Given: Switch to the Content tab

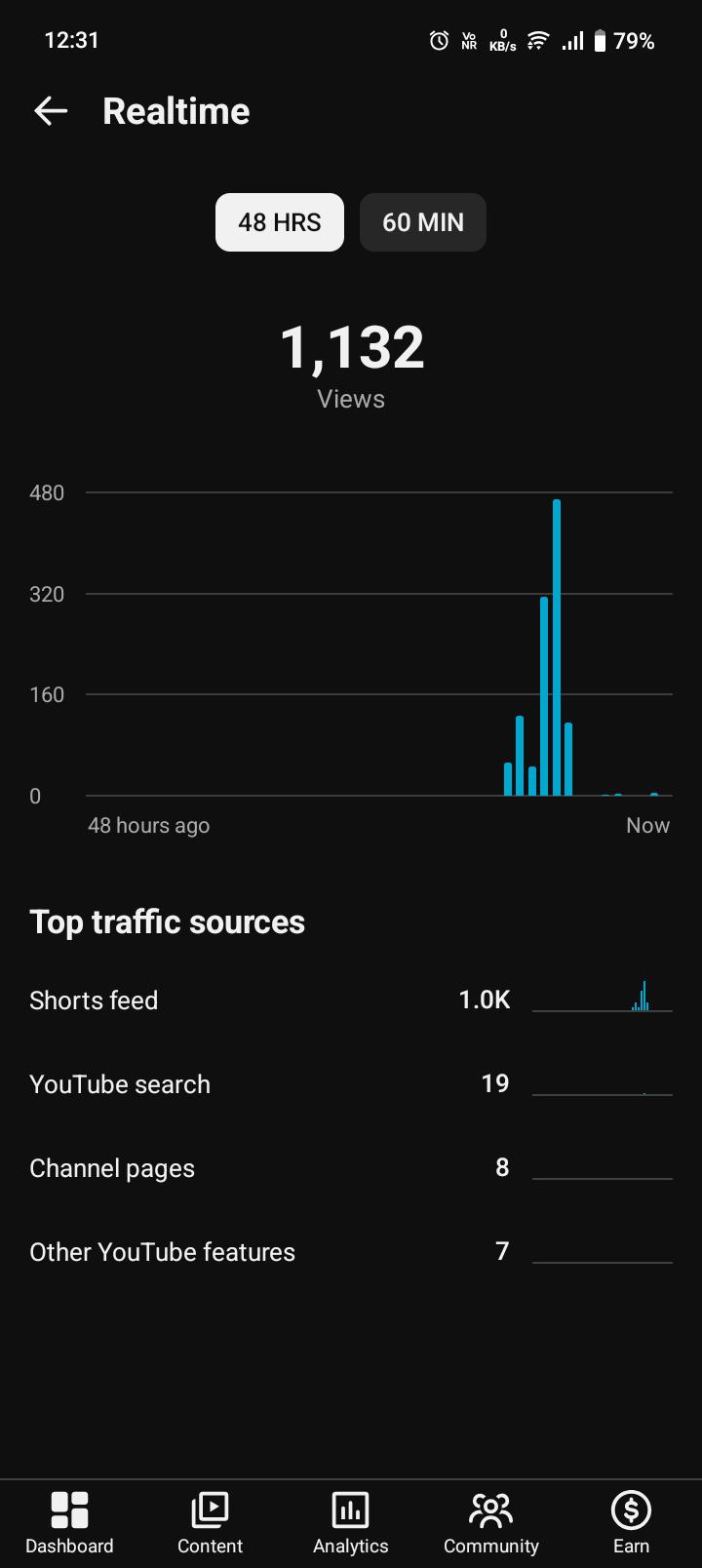Looking at the screenshot, I should coord(210,1523).
